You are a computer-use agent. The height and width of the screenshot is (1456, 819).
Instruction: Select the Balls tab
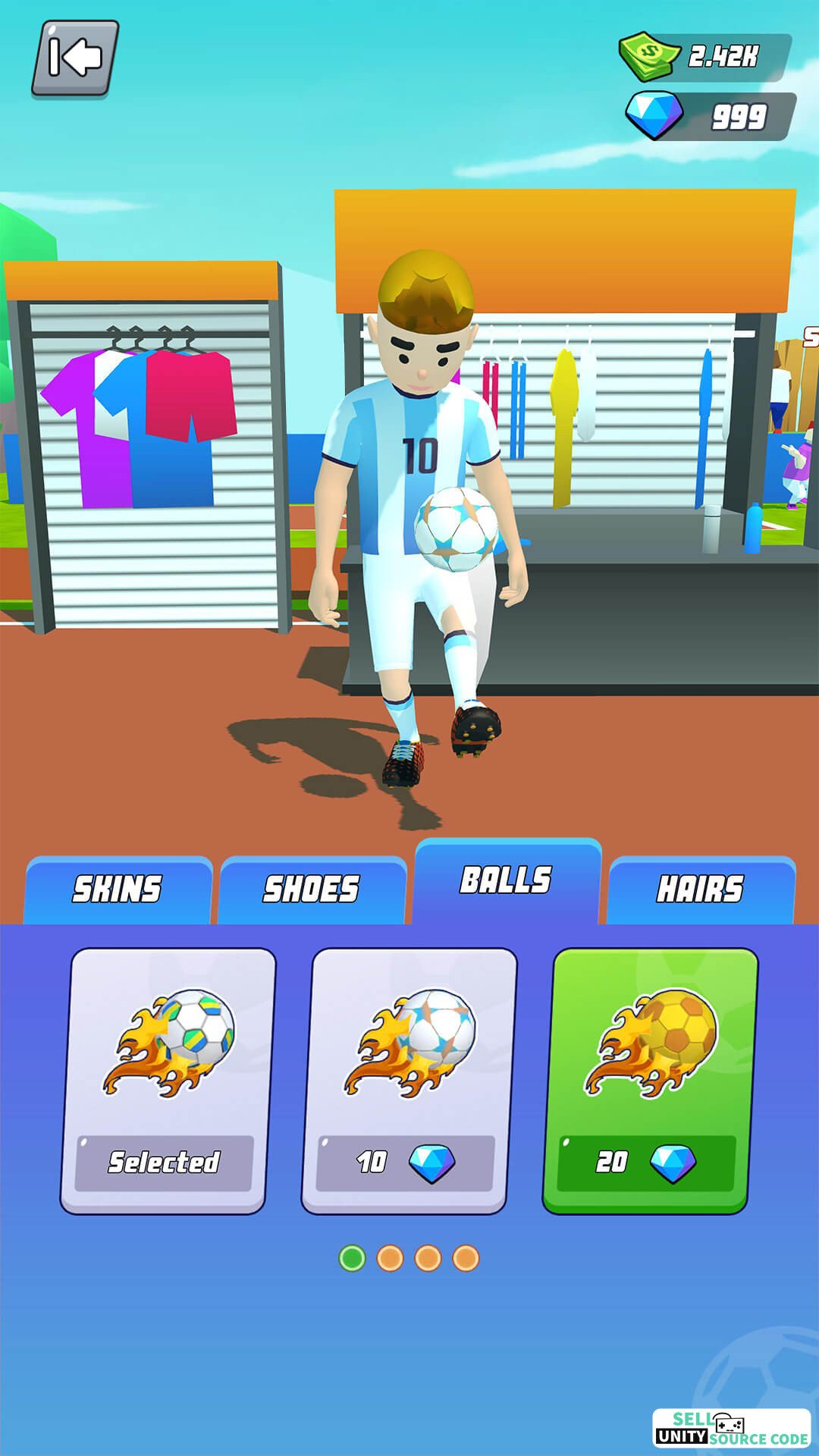pos(507,880)
